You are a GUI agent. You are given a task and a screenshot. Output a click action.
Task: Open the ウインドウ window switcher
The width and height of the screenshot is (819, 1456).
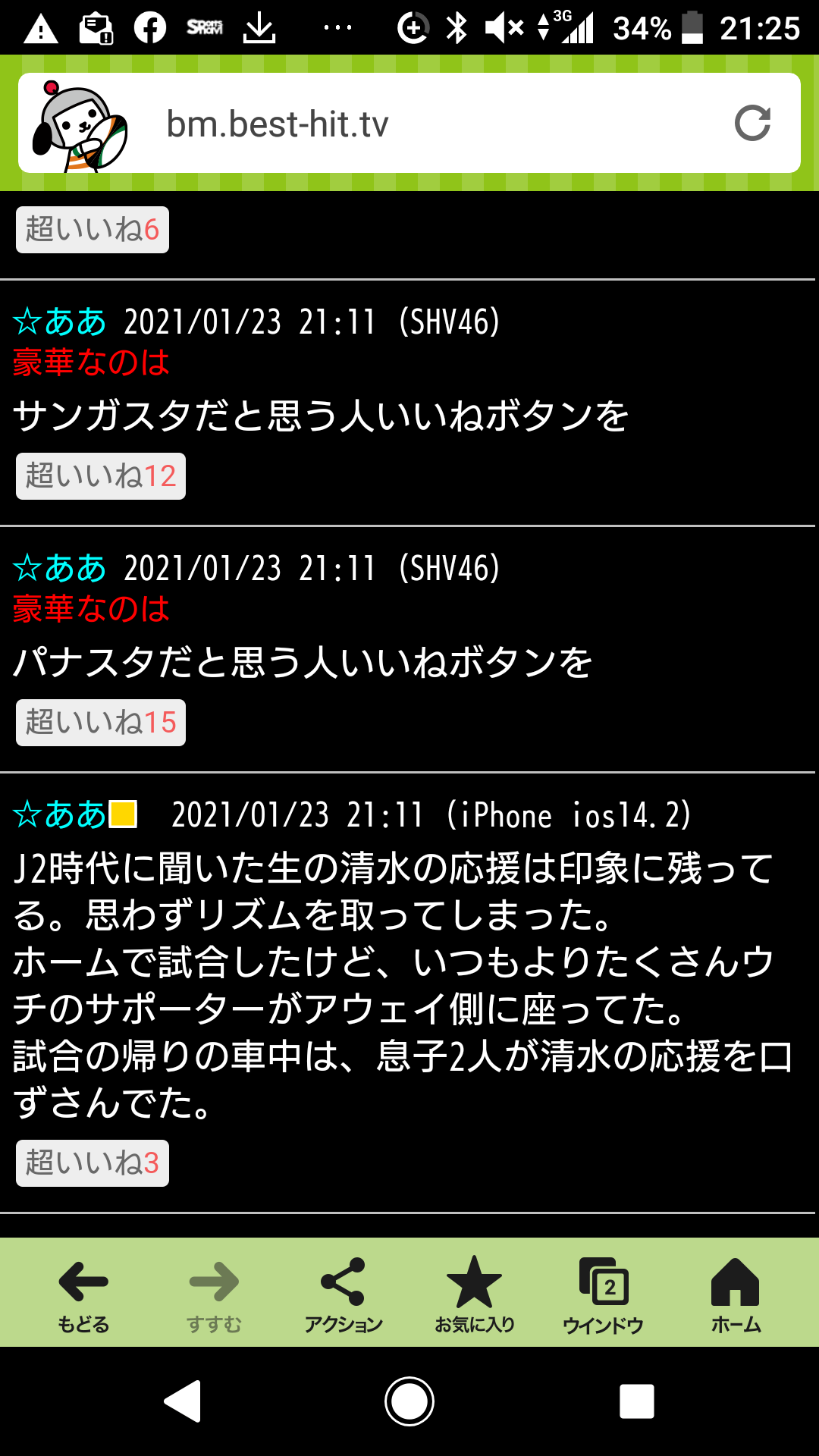click(x=604, y=1294)
